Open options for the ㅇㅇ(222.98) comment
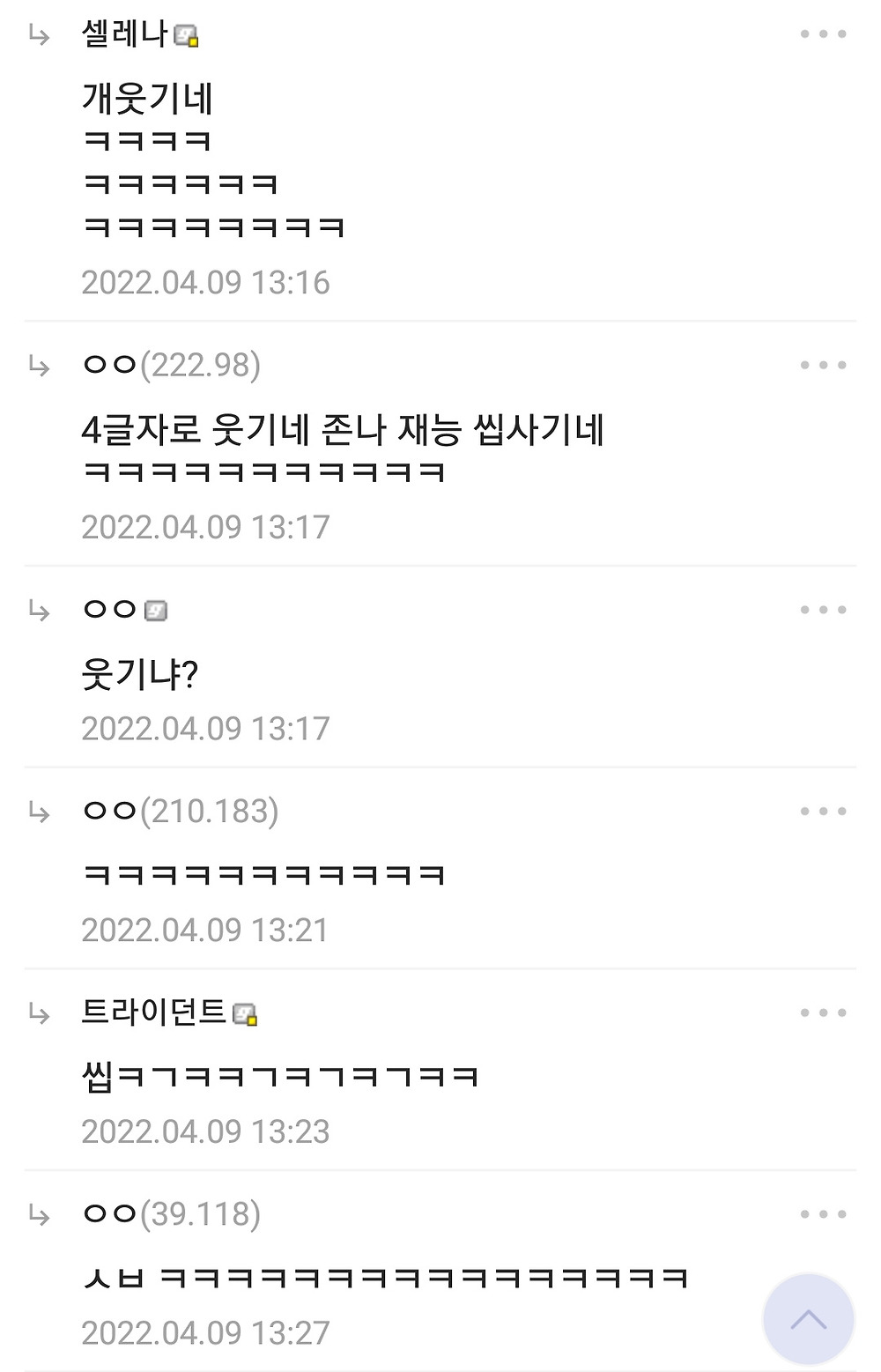The height and width of the screenshot is (1372, 881). click(x=823, y=365)
